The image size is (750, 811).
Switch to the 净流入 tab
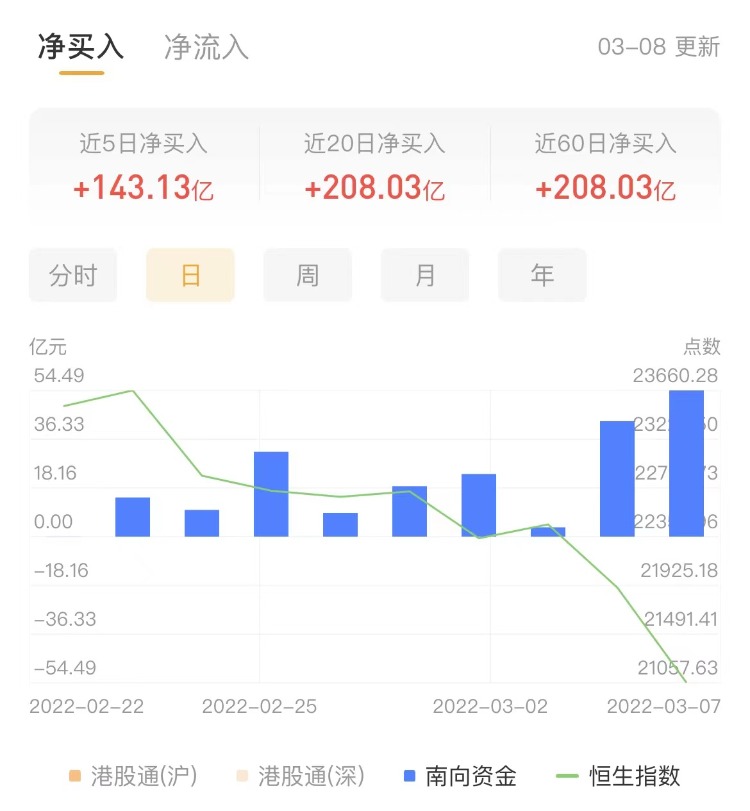point(206,47)
